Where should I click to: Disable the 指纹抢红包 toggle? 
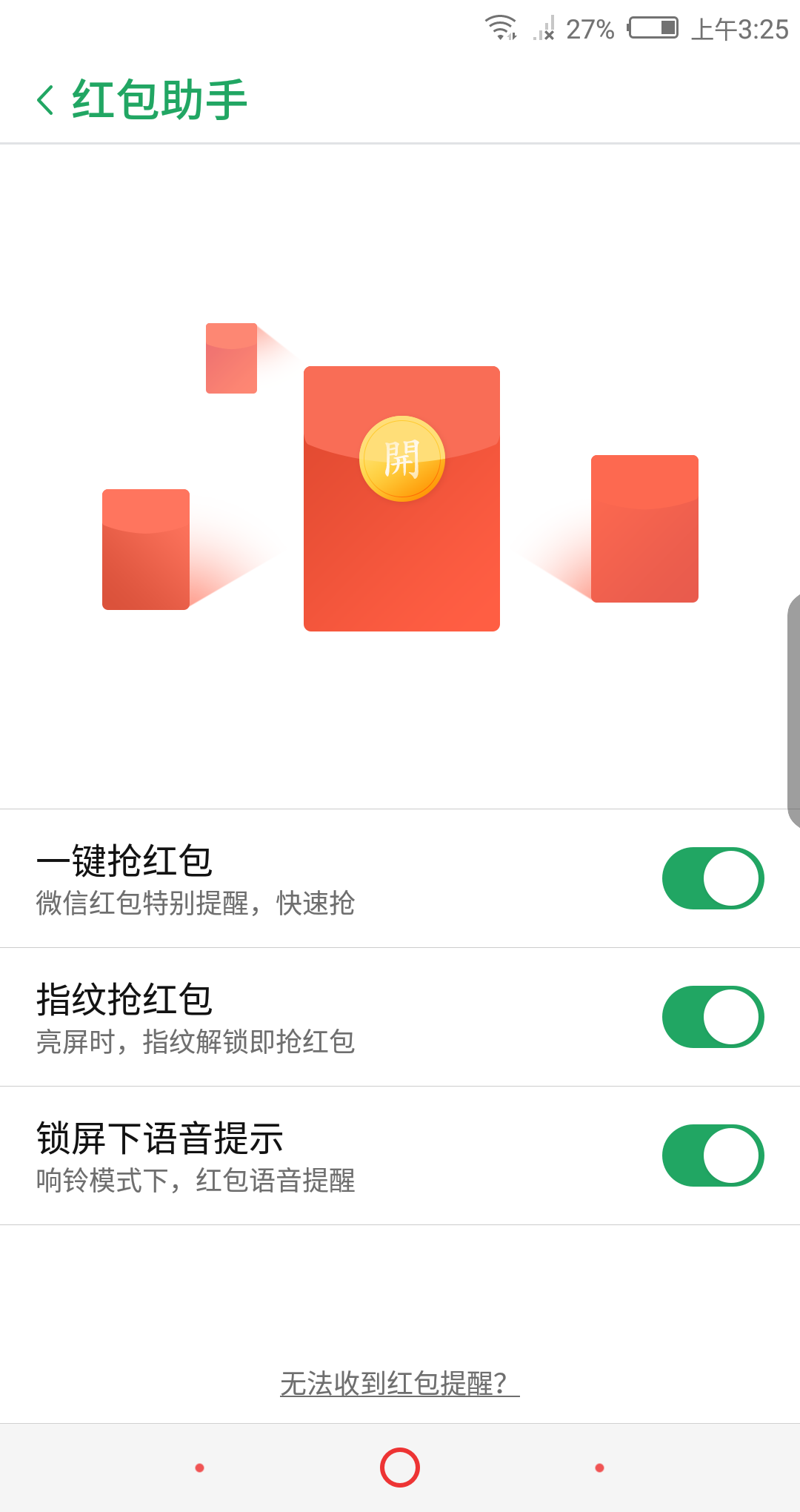click(x=713, y=1017)
